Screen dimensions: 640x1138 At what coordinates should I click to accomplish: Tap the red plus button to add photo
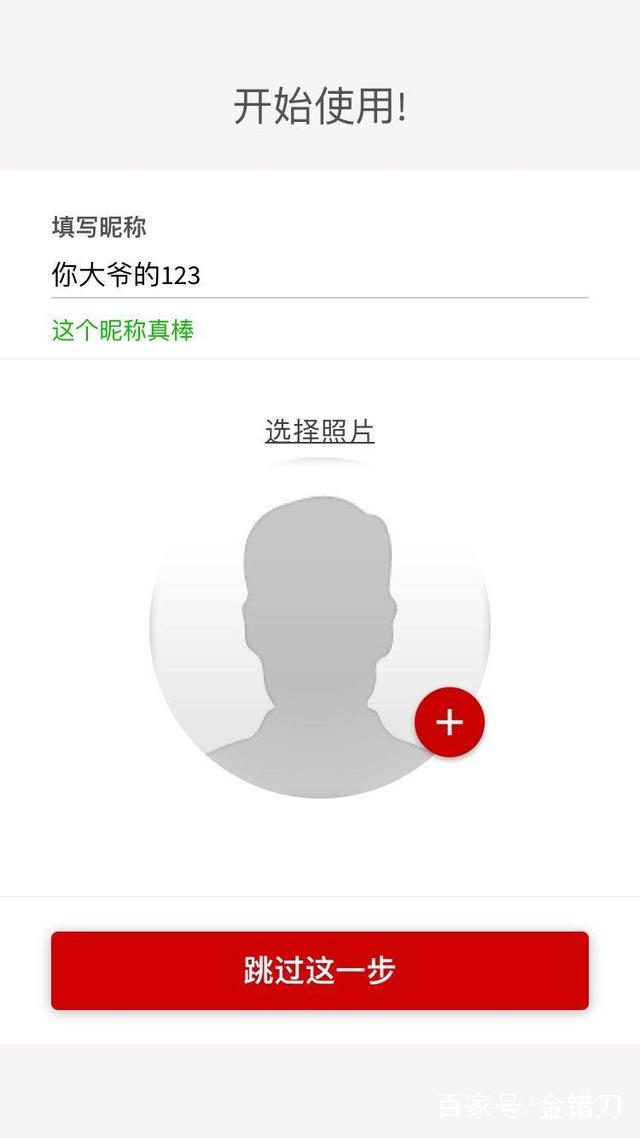click(449, 722)
